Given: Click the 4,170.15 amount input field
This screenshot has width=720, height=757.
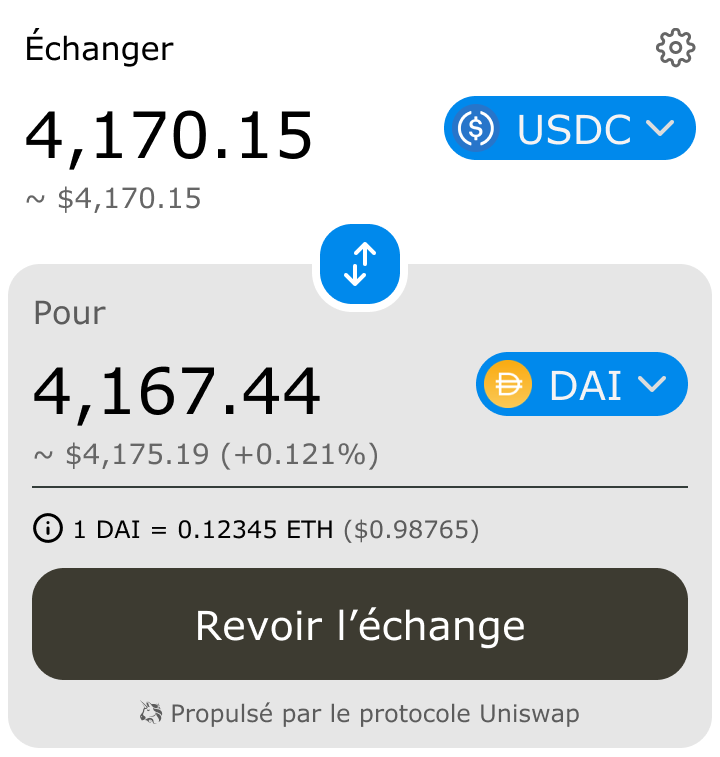Looking at the screenshot, I should pos(170,130).
